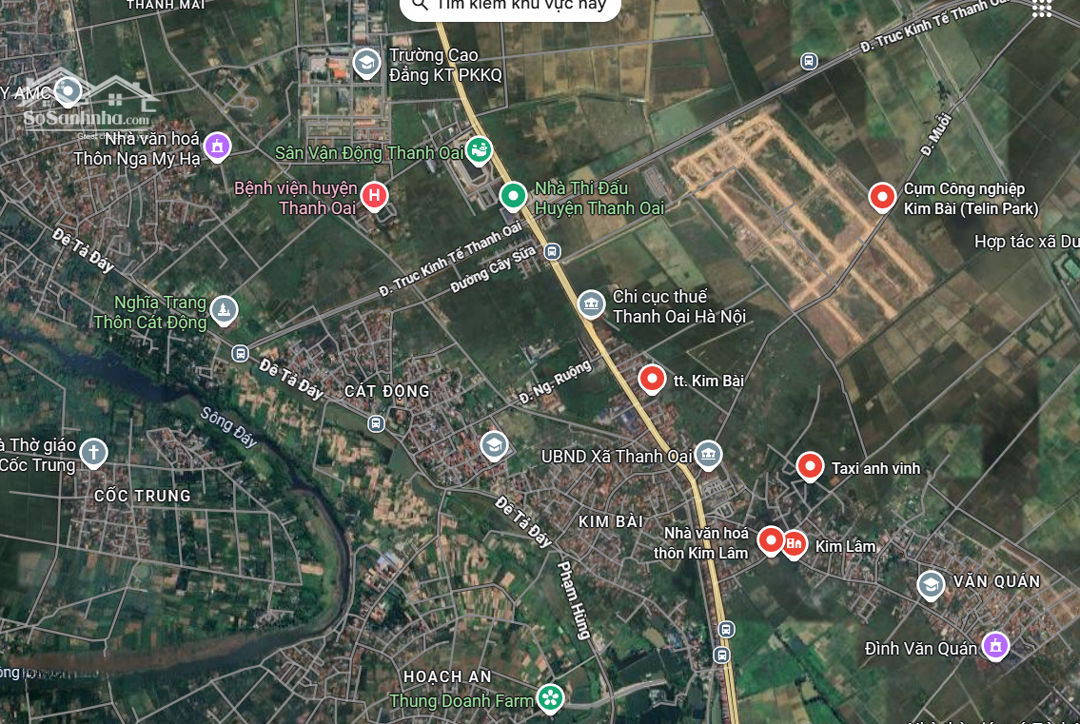
Task: Select the Trường Cao Đẳng KT PKKQ marker
Action: click(x=367, y=64)
